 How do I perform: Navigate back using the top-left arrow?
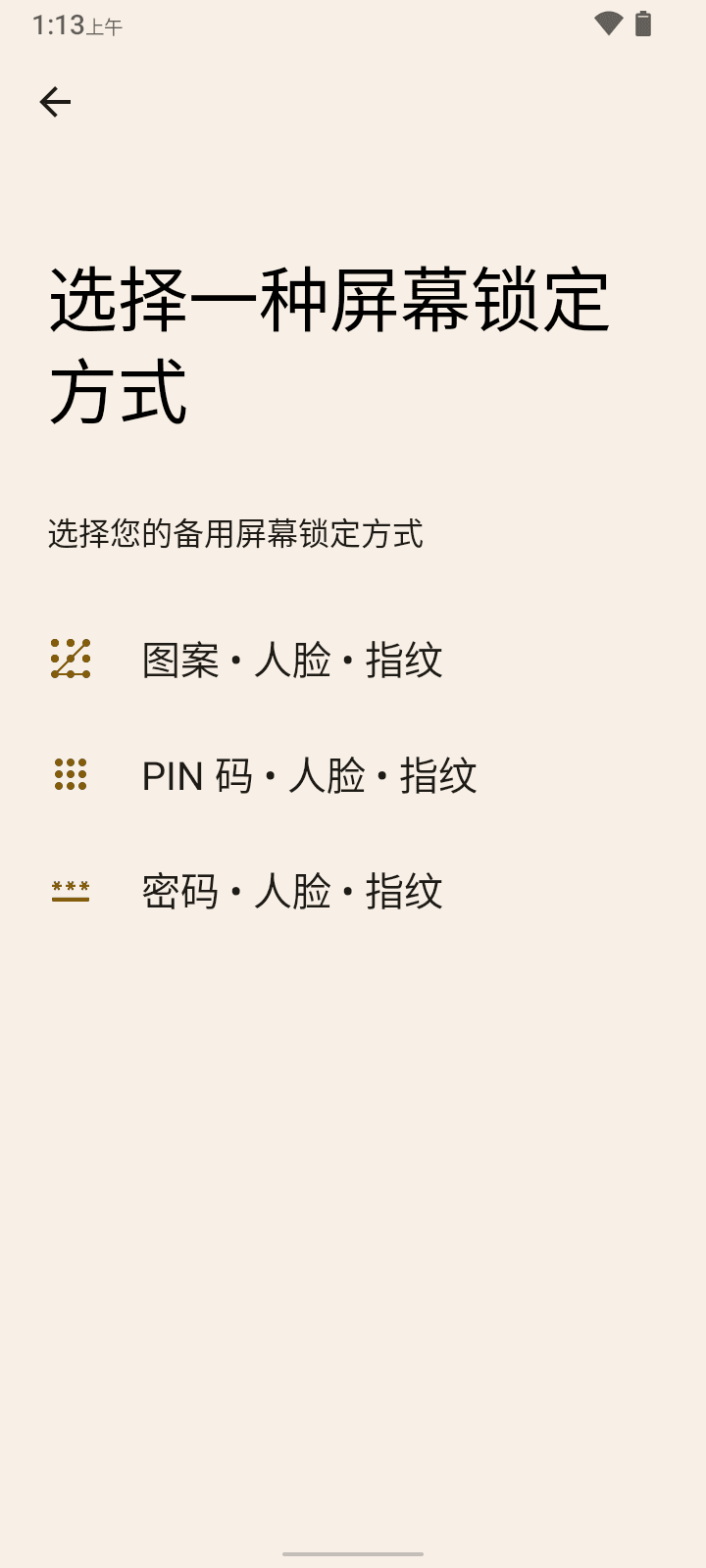[55, 101]
